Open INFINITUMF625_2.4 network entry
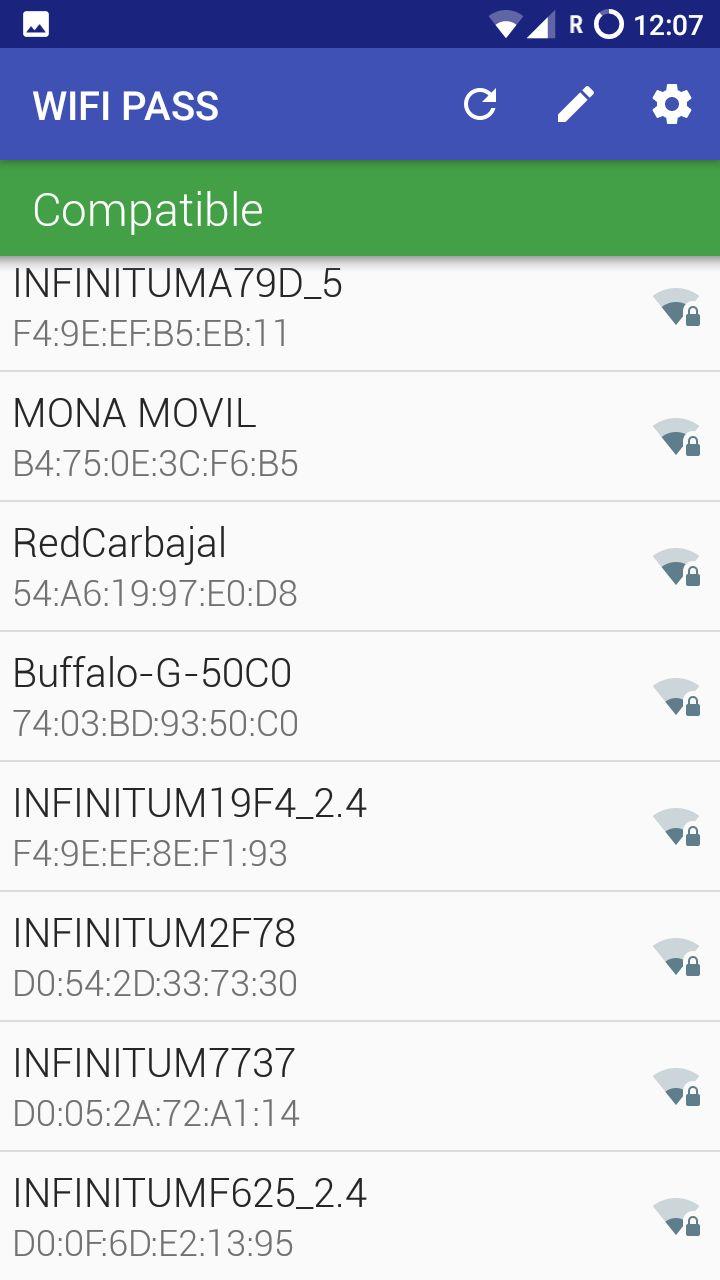720x1280 pixels. point(360,1216)
